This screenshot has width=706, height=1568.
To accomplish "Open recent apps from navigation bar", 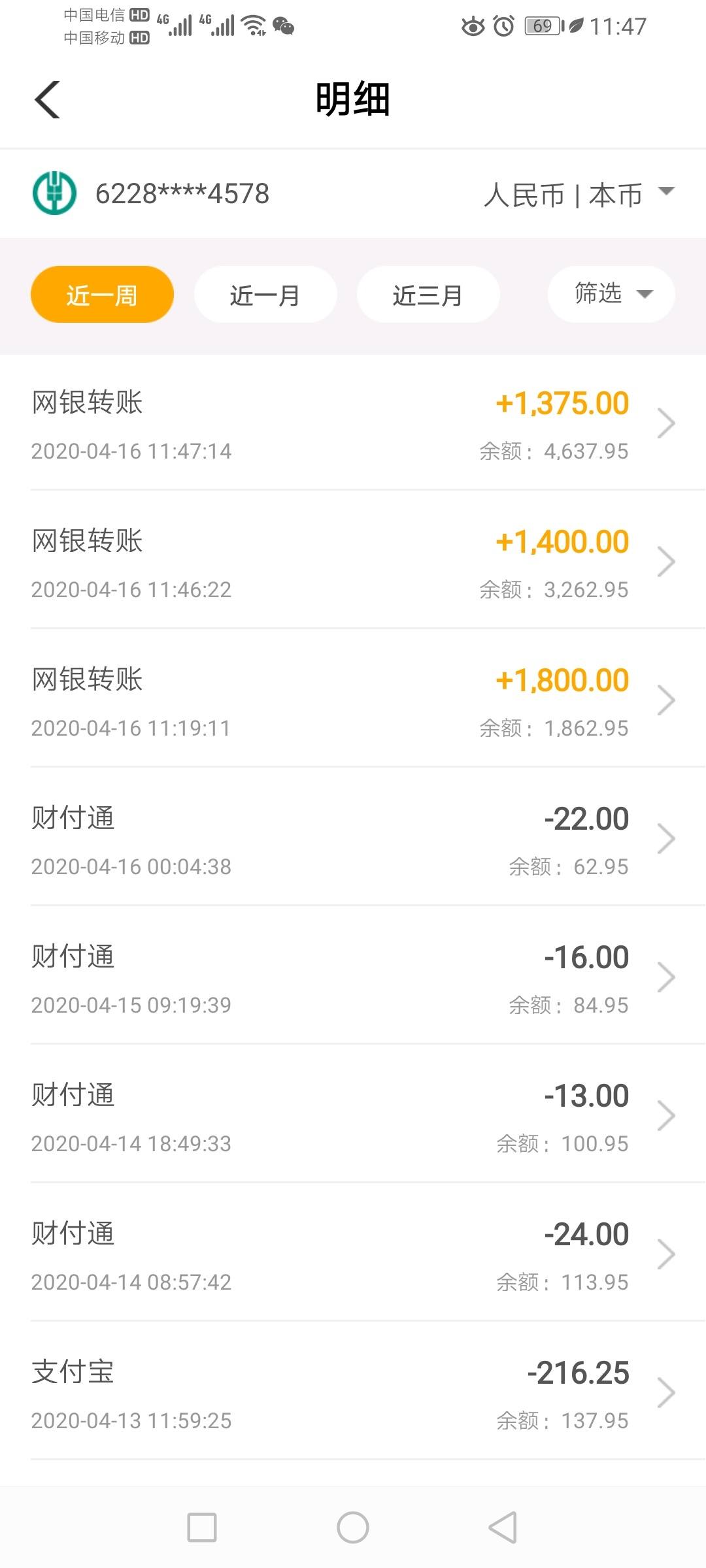I will (x=202, y=1527).
